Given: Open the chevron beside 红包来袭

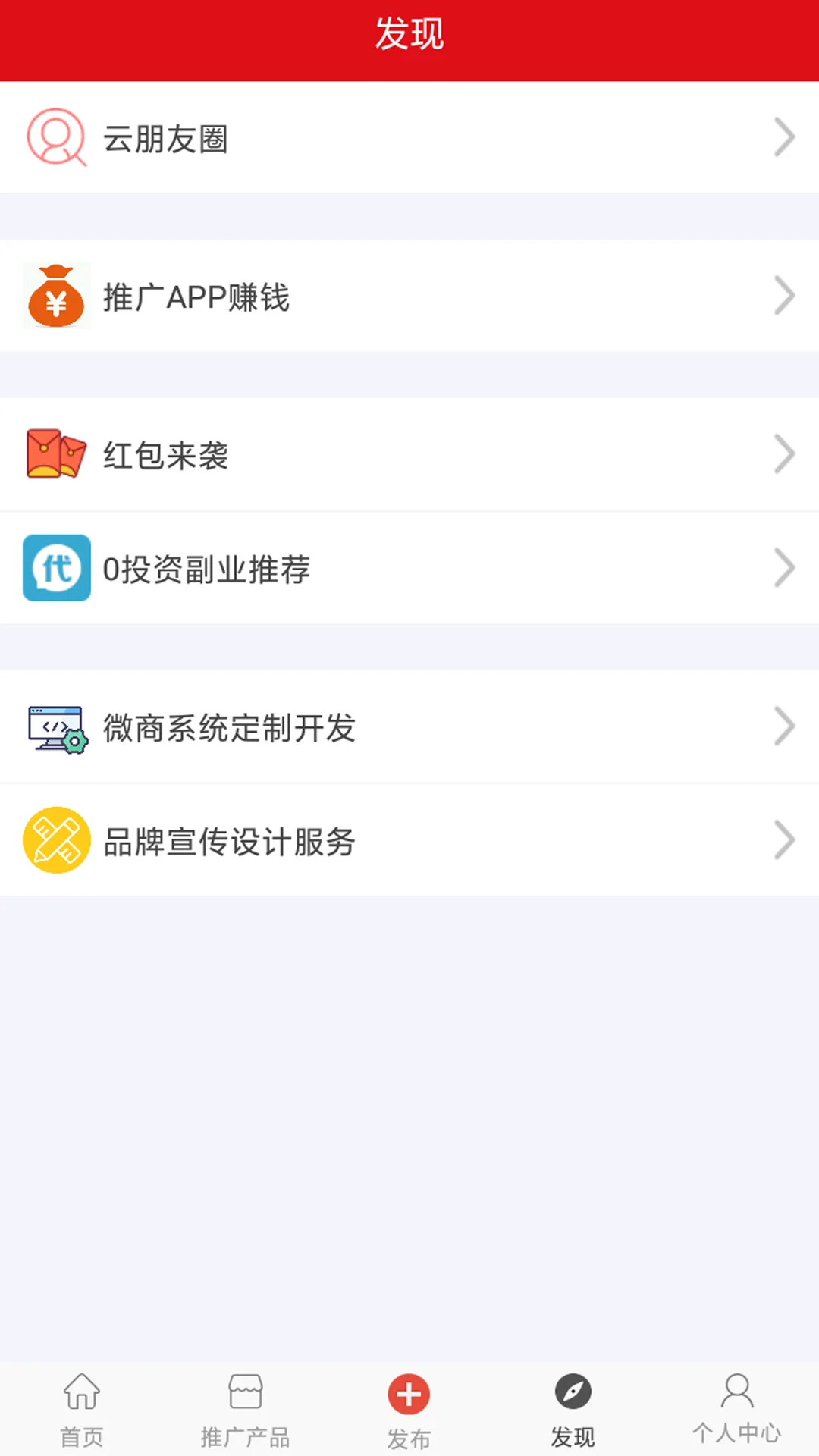Looking at the screenshot, I should click(785, 453).
